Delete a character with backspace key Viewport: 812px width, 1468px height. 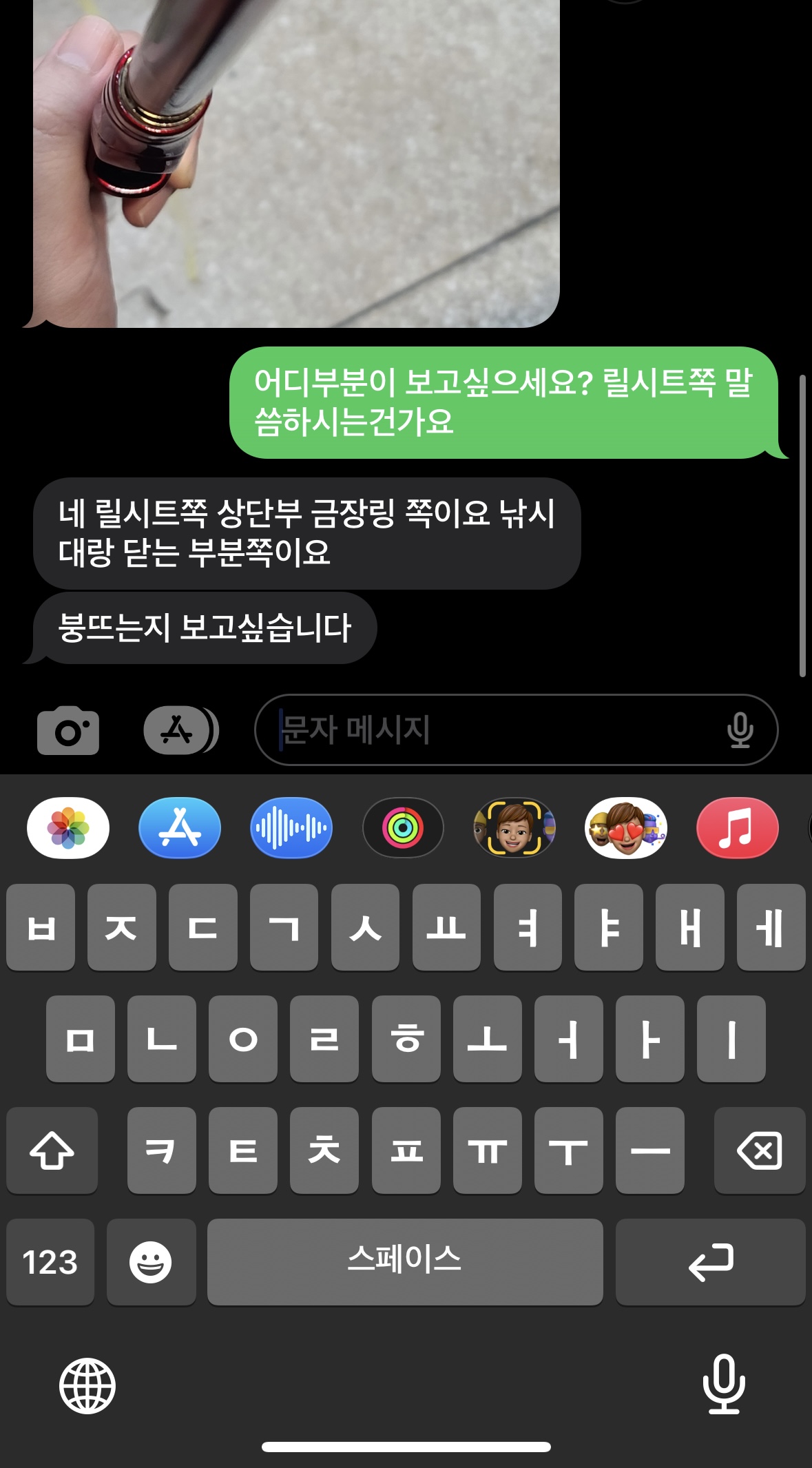[x=760, y=1150]
